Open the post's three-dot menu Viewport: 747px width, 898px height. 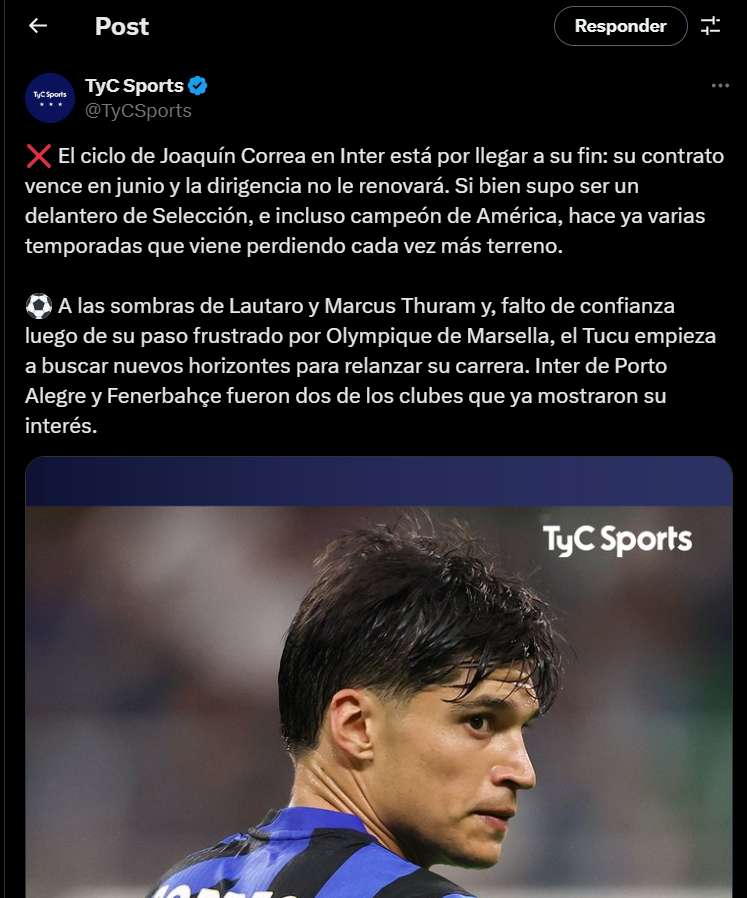[720, 86]
